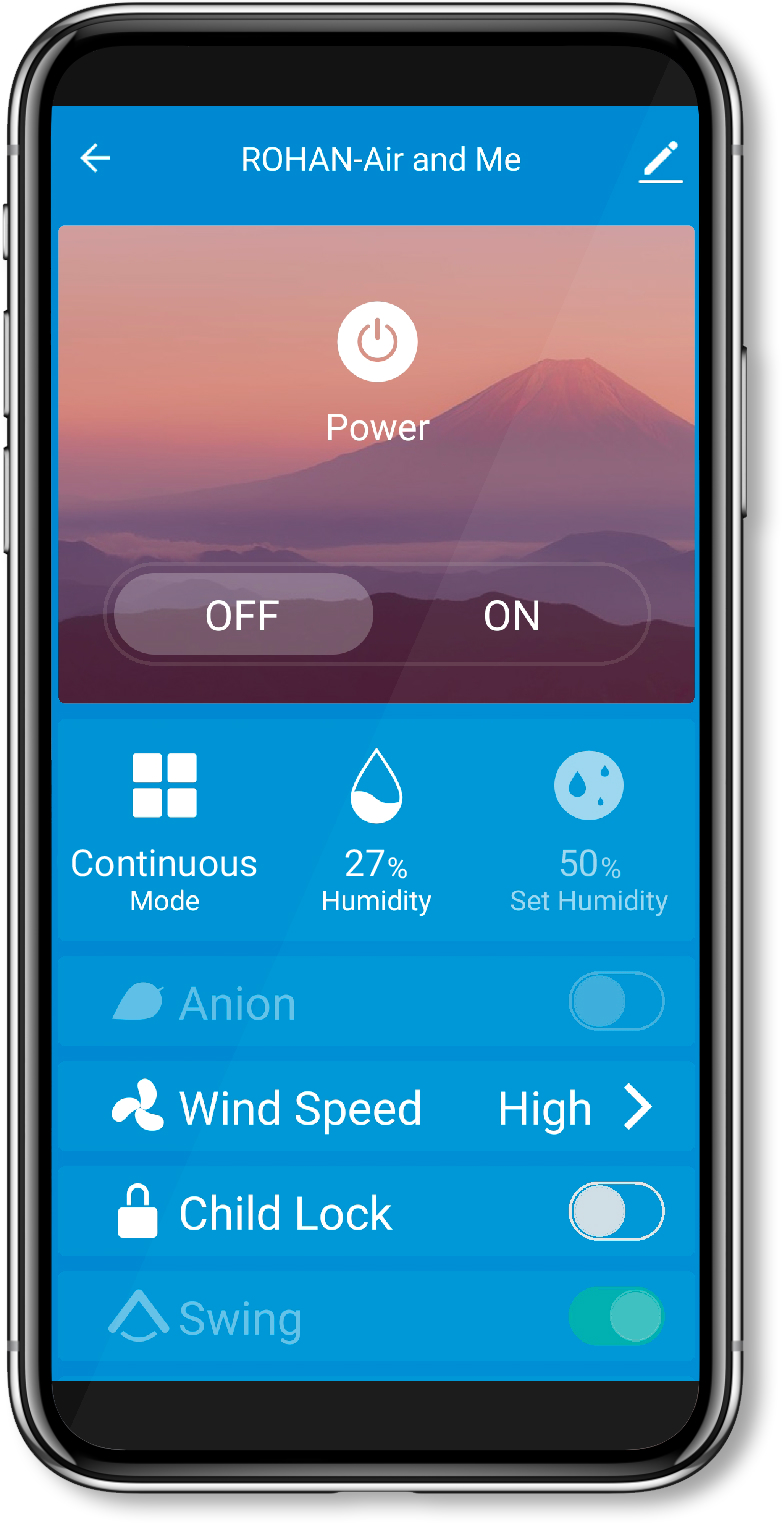Select the OFF power option

click(x=243, y=615)
